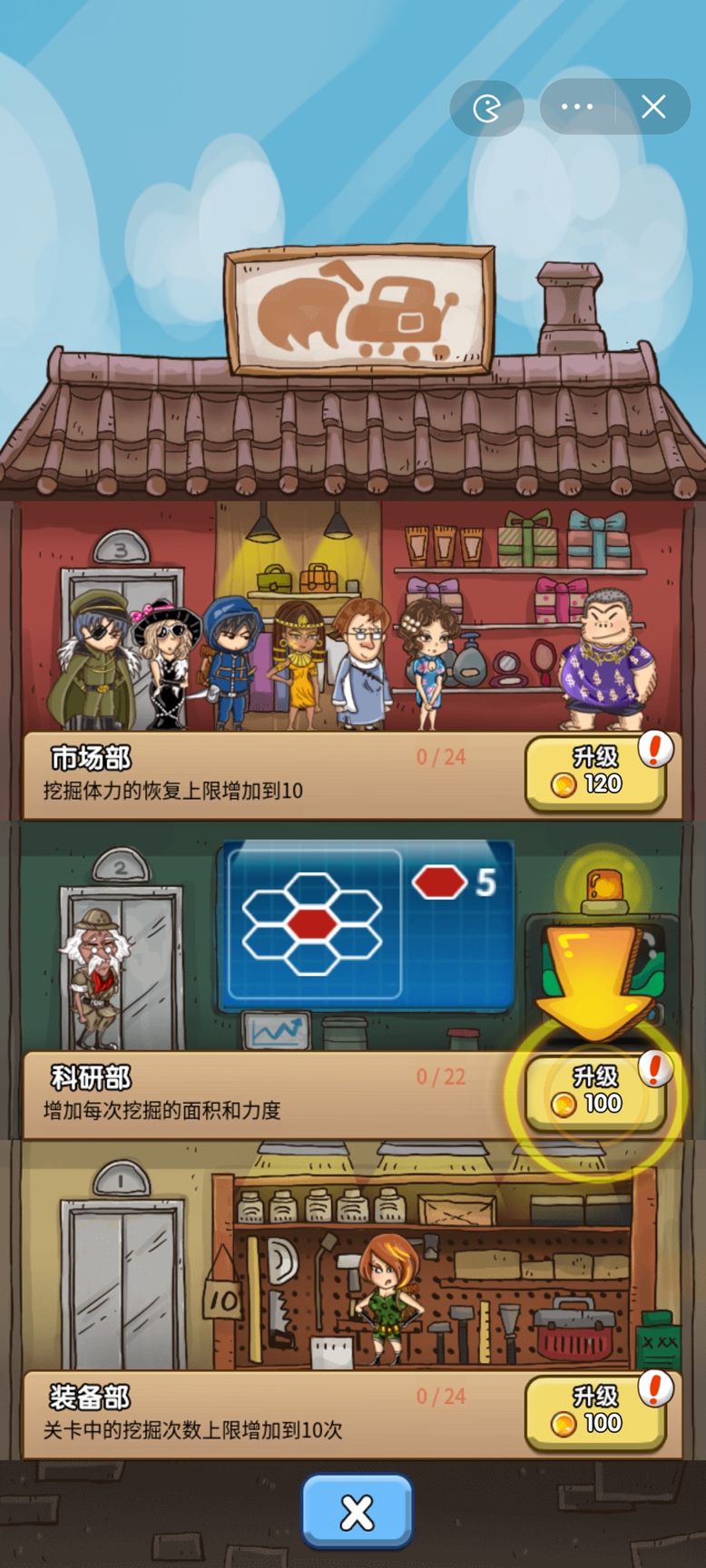
Task: Tap the blue X button at the bottom
Action: (355, 1511)
